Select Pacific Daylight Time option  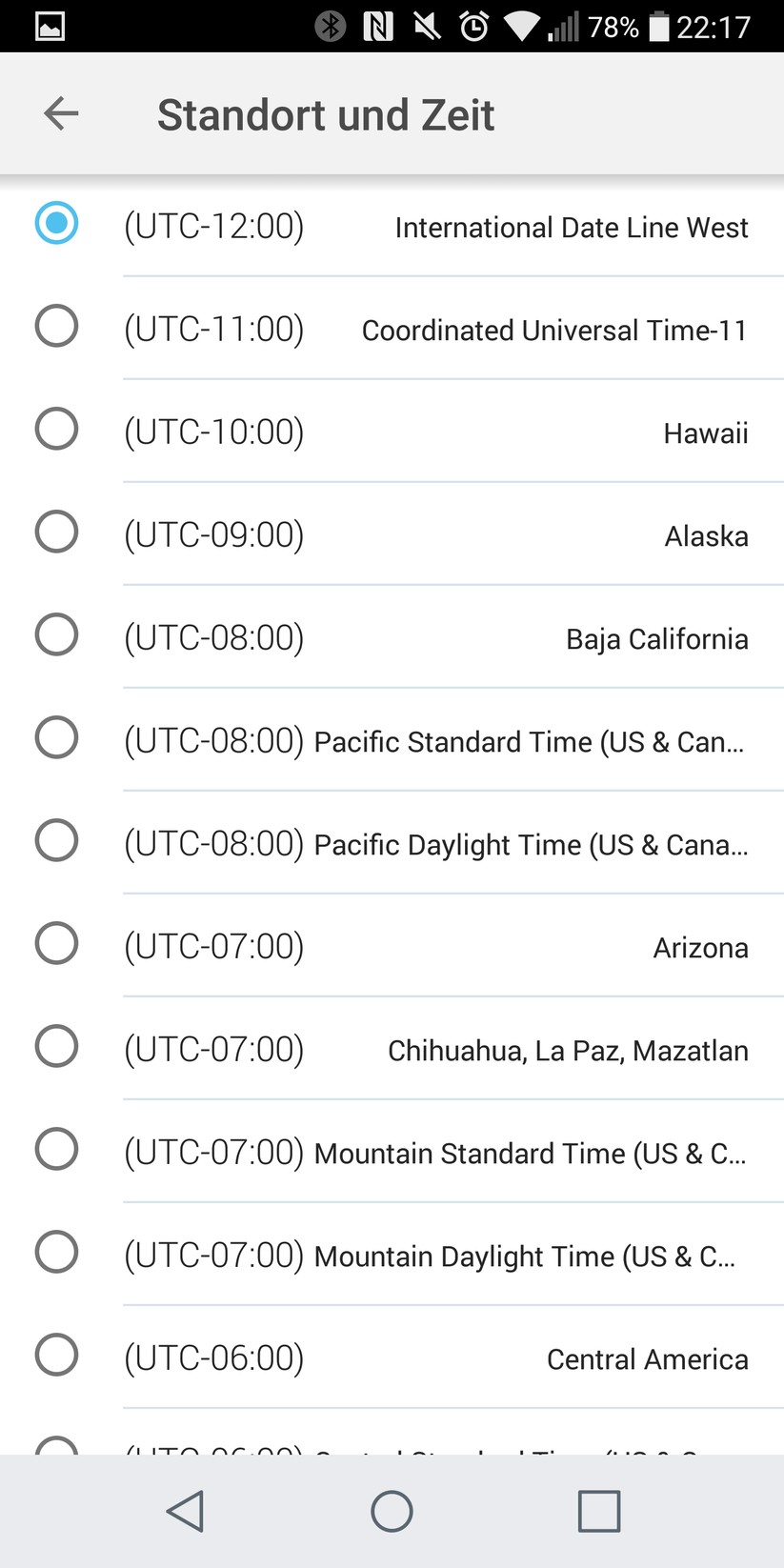[x=56, y=840]
